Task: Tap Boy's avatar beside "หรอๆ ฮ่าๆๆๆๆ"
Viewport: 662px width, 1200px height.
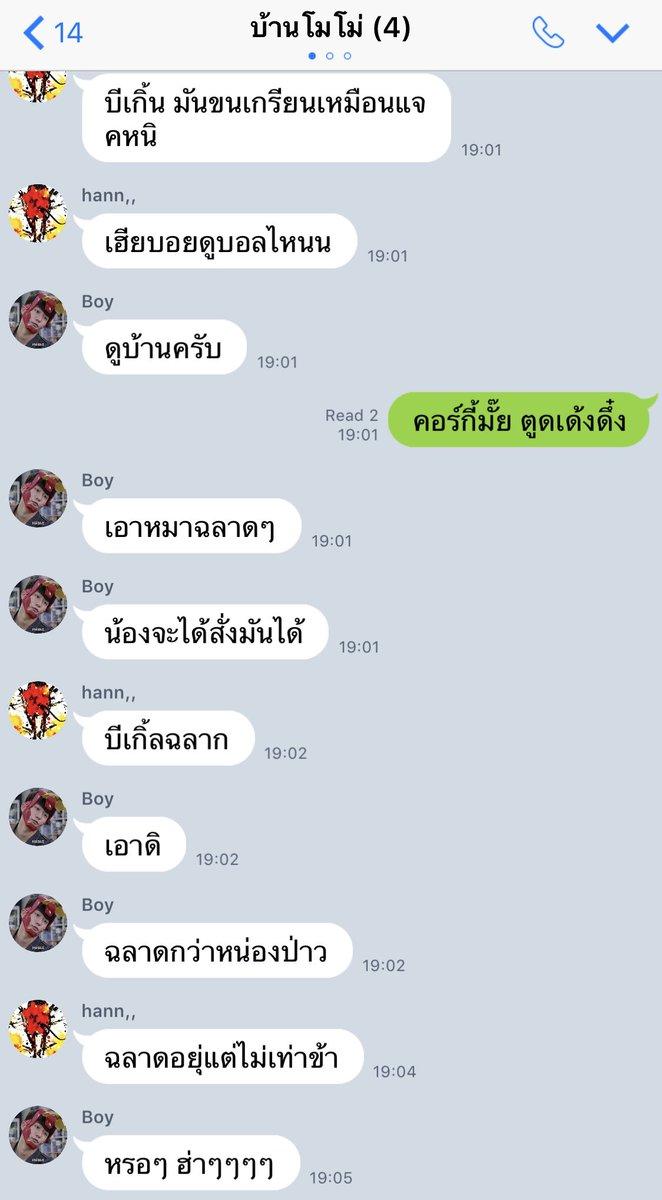Action: (38, 1135)
